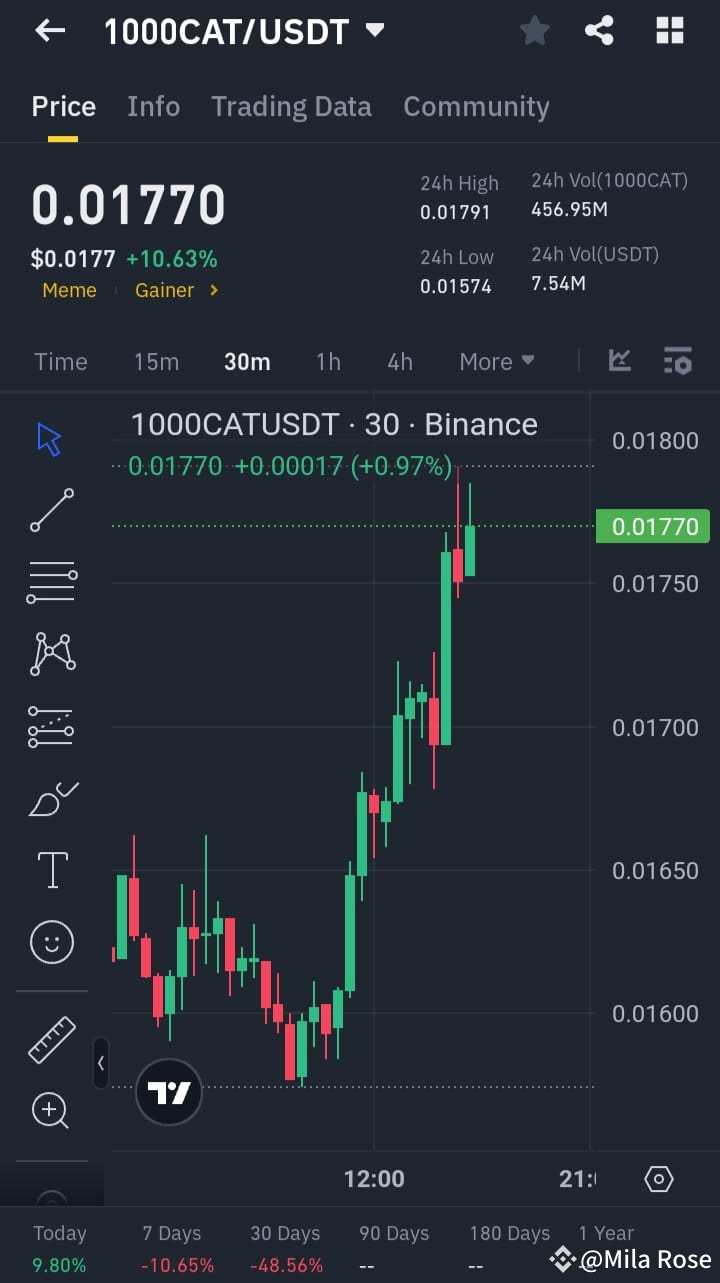Open the horizontal lines drawing tool
720x1283 pixels.
pos(51,582)
